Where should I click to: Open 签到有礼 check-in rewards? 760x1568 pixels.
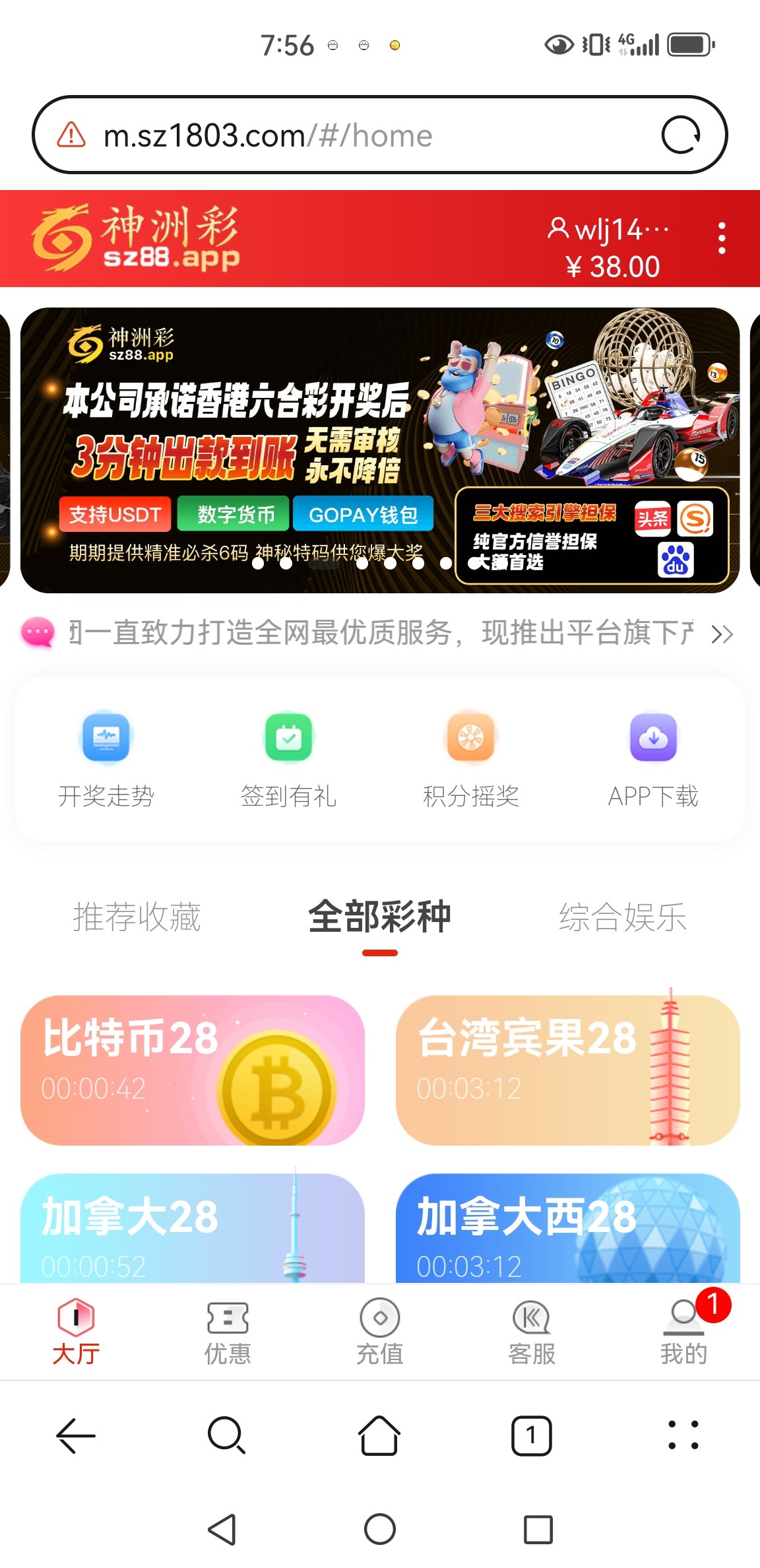coord(288,759)
